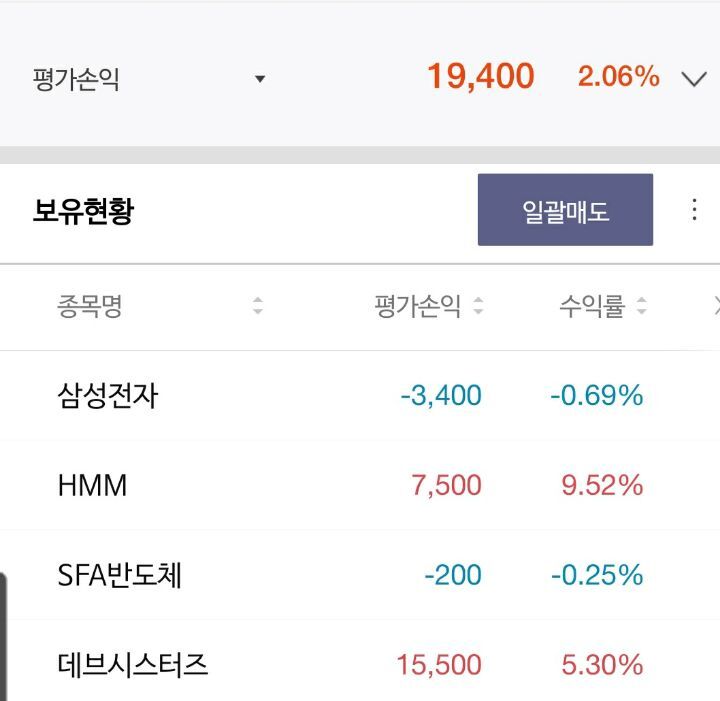720x701 pixels.
Task: Sort holdings by 수익률 column
Action: 603,306
